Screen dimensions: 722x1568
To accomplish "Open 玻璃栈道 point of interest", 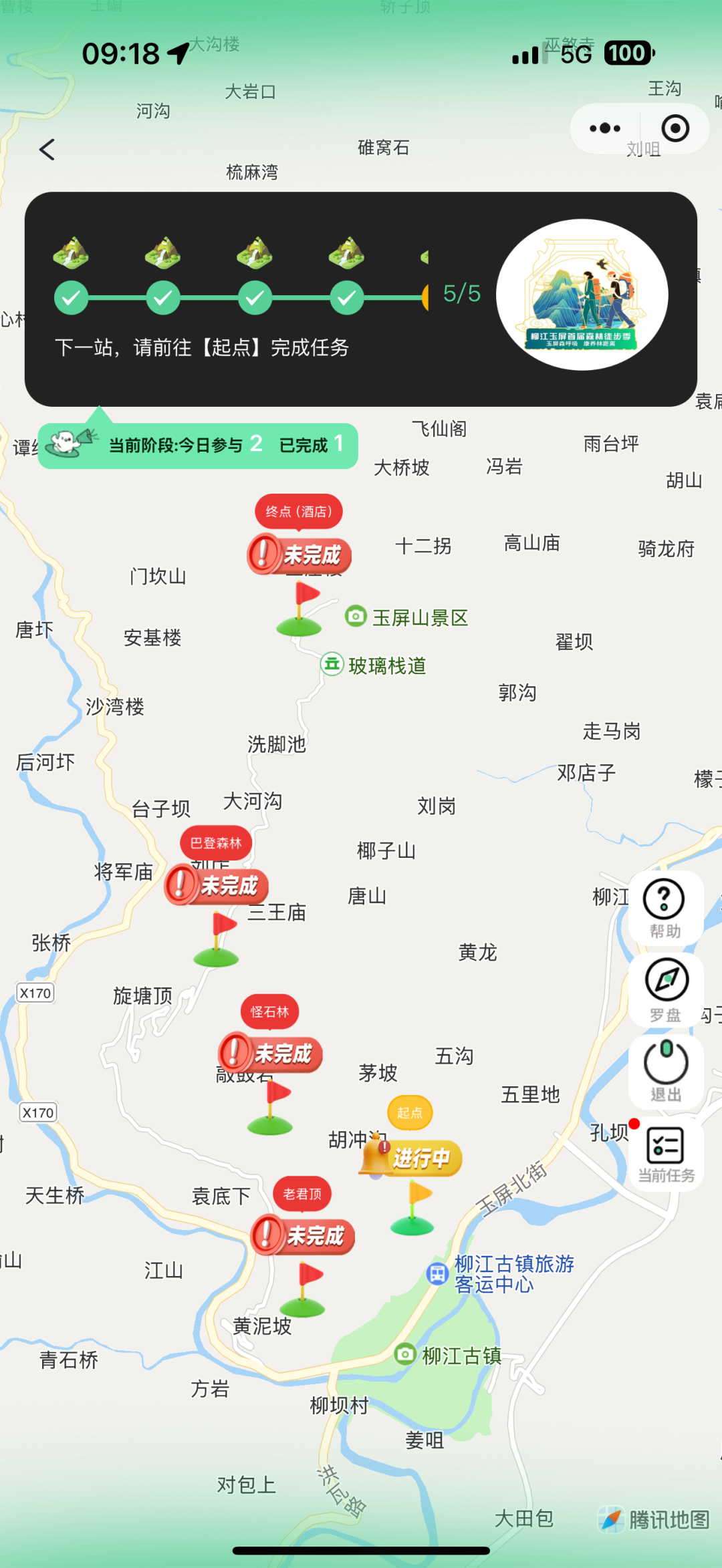I will pos(374,665).
